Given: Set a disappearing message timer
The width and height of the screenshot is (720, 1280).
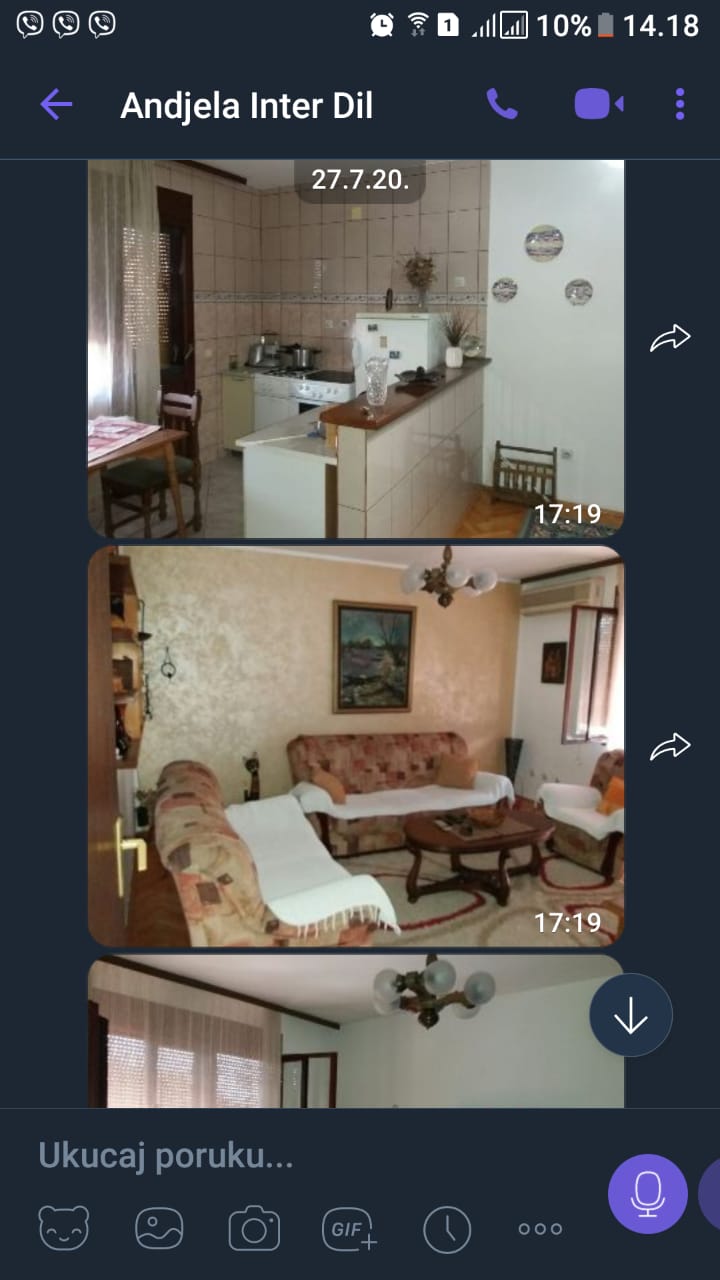Looking at the screenshot, I should pyautogui.click(x=446, y=1229).
